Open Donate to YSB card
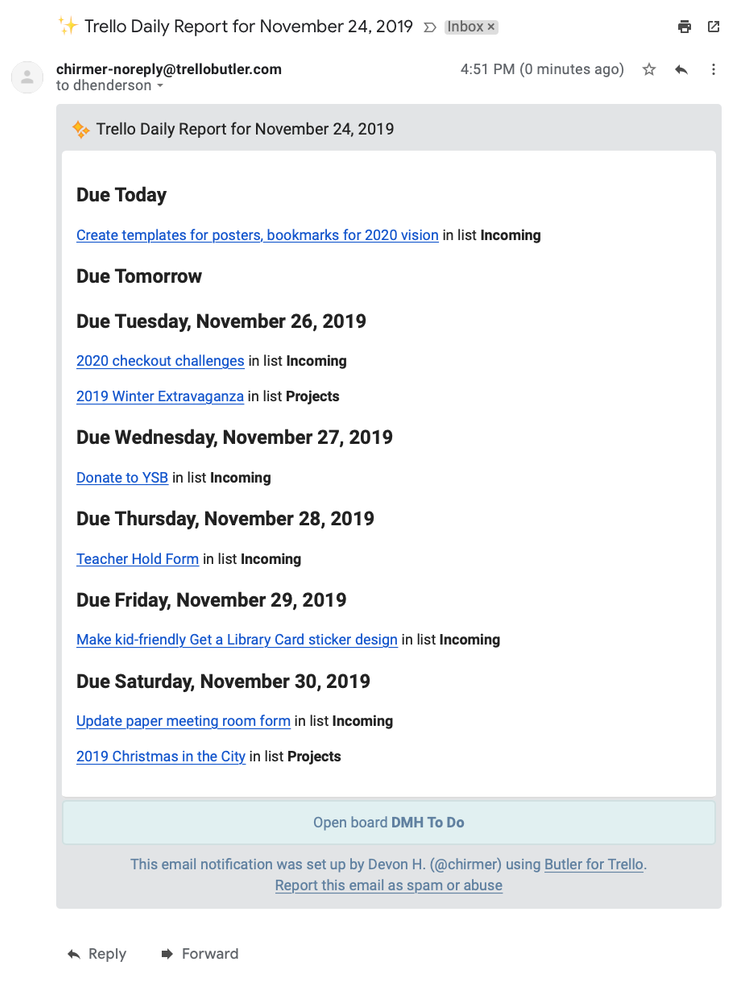The image size is (736, 999). tap(122, 478)
